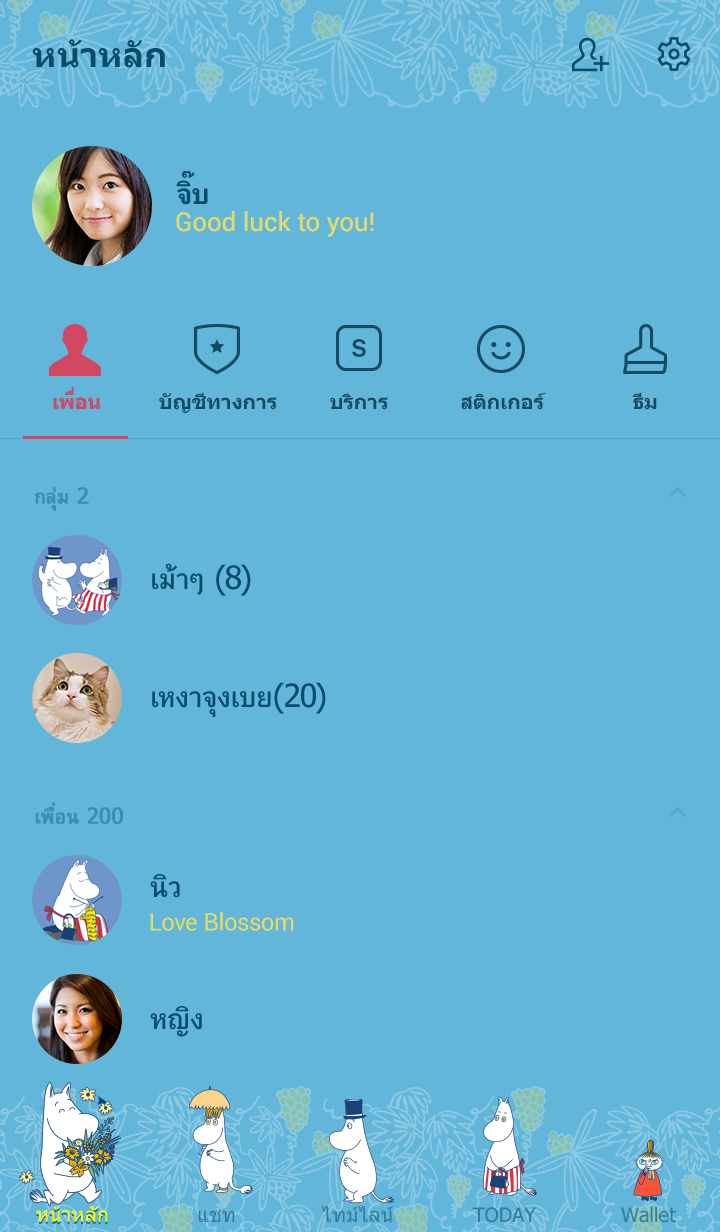This screenshot has height=1232, width=720.
Task: Switch to the บัญชีทางการ tab
Action: click(217, 370)
